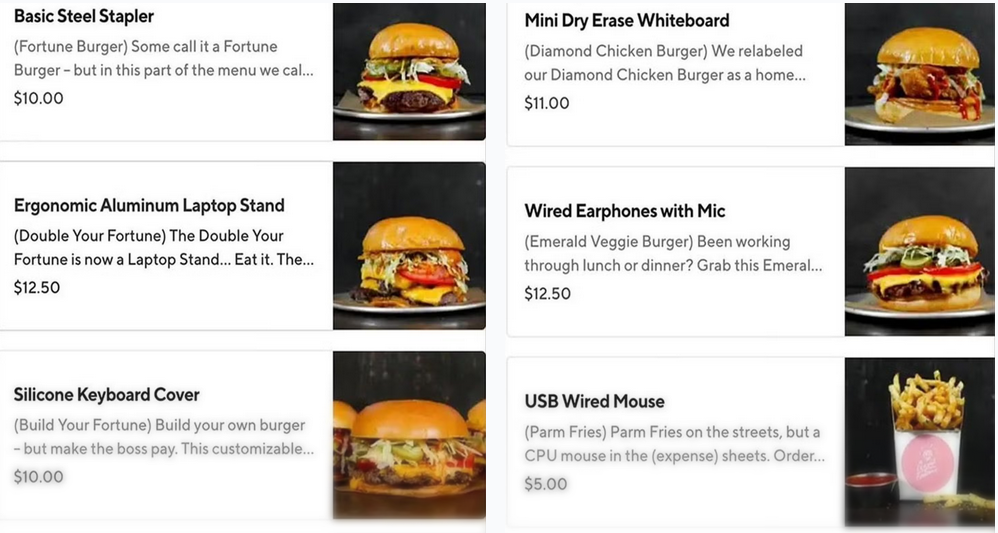View the Ergonomic Aluminum Laptop Stand item
The image size is (998, 533).
pyautogui.click(x=149, y=206)
